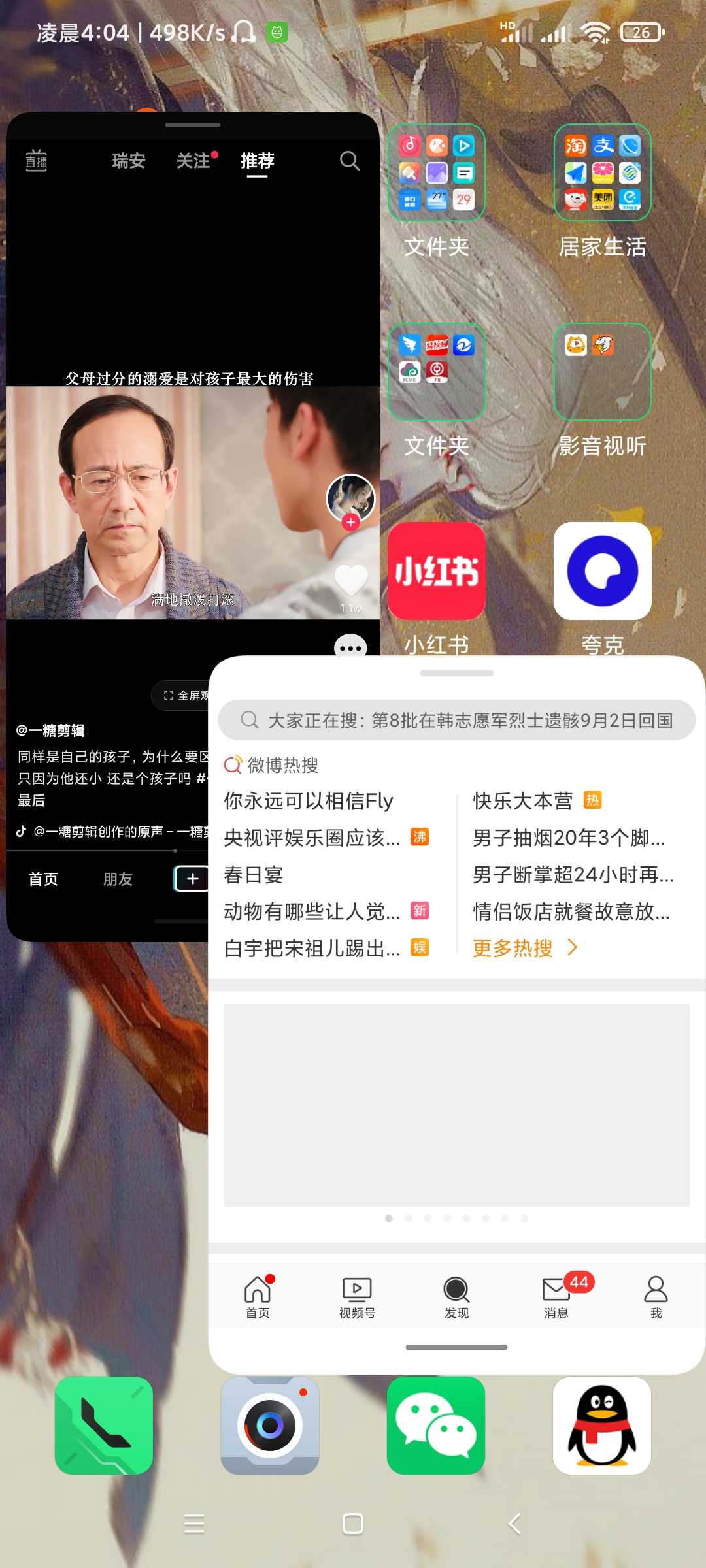The image size is (706, 1568).
Task: Tap the Weibo search box
Action: click(x=457, y=720)
